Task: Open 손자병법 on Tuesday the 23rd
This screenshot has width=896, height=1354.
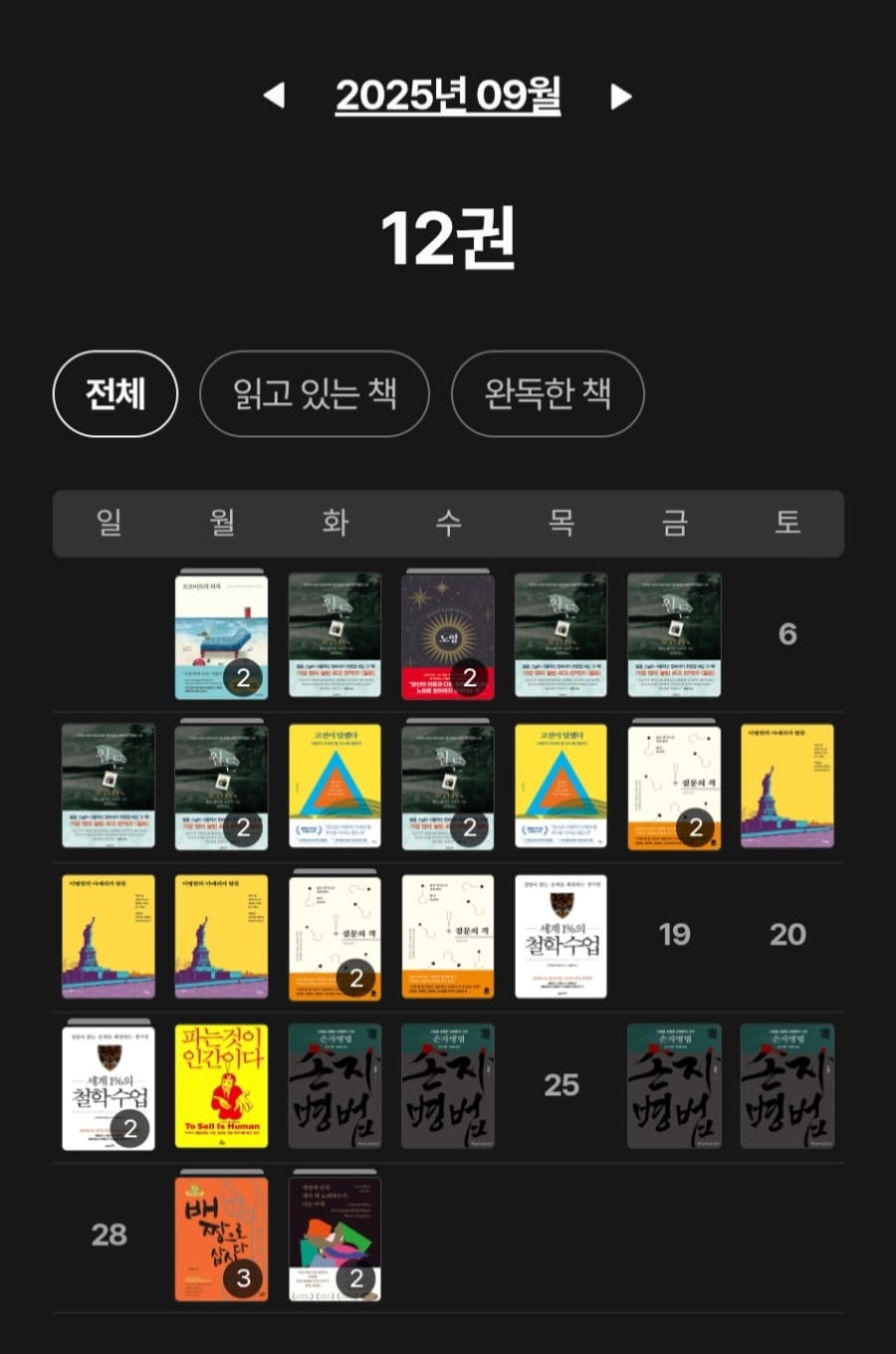Action: coord(335,1085)
